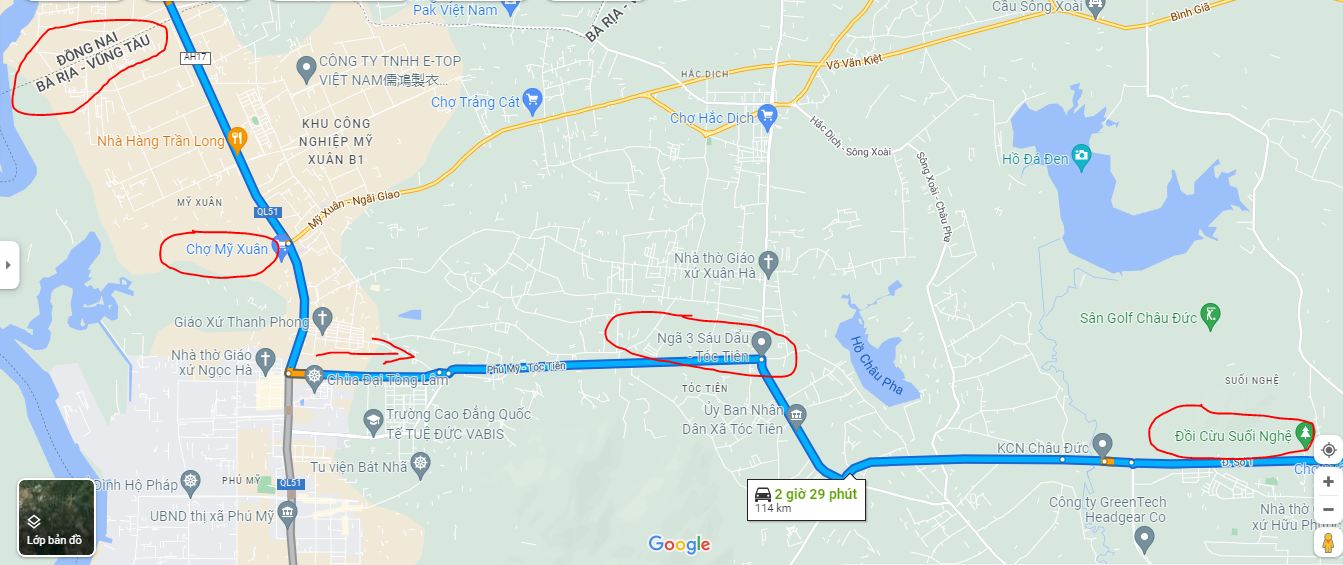Viewport: 1343px width, 565px height.
Task: Open the Chợ Trảng Cát market pin
Action: 533,100
